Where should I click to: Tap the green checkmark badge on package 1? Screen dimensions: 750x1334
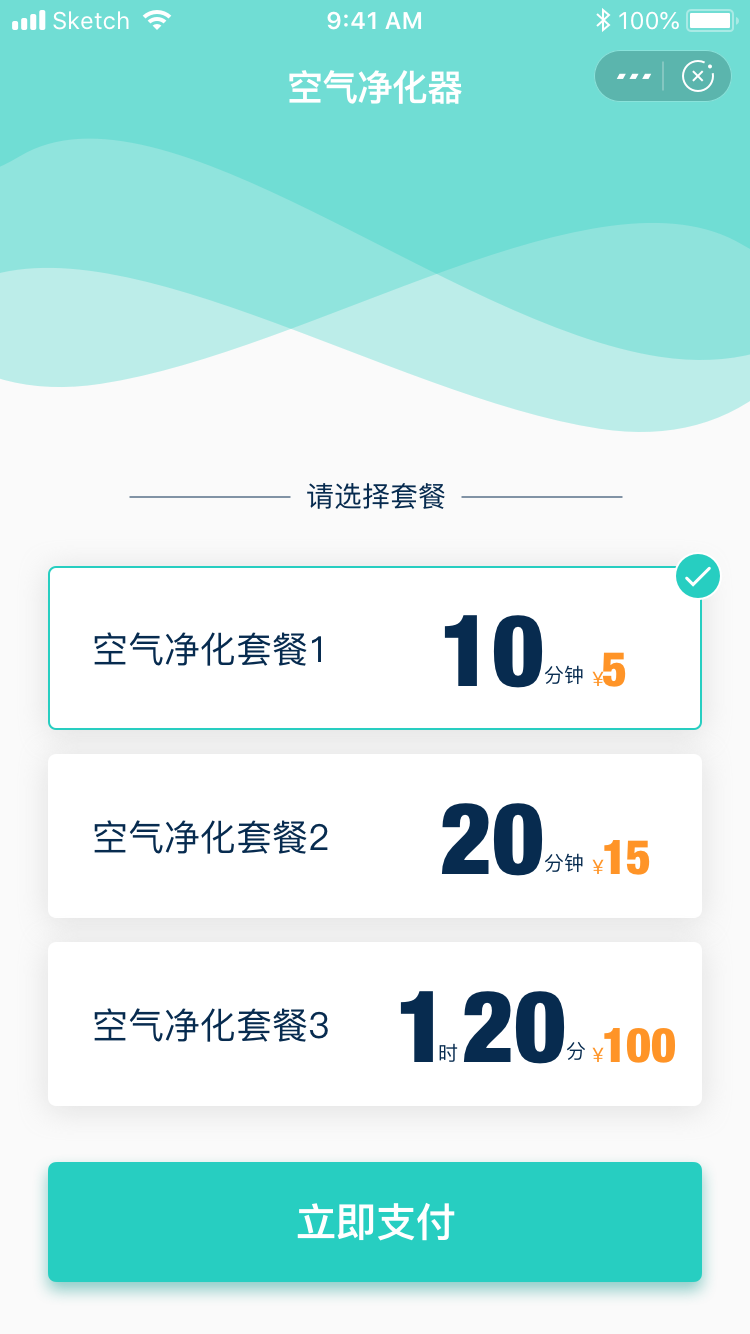tap(697, 576)
